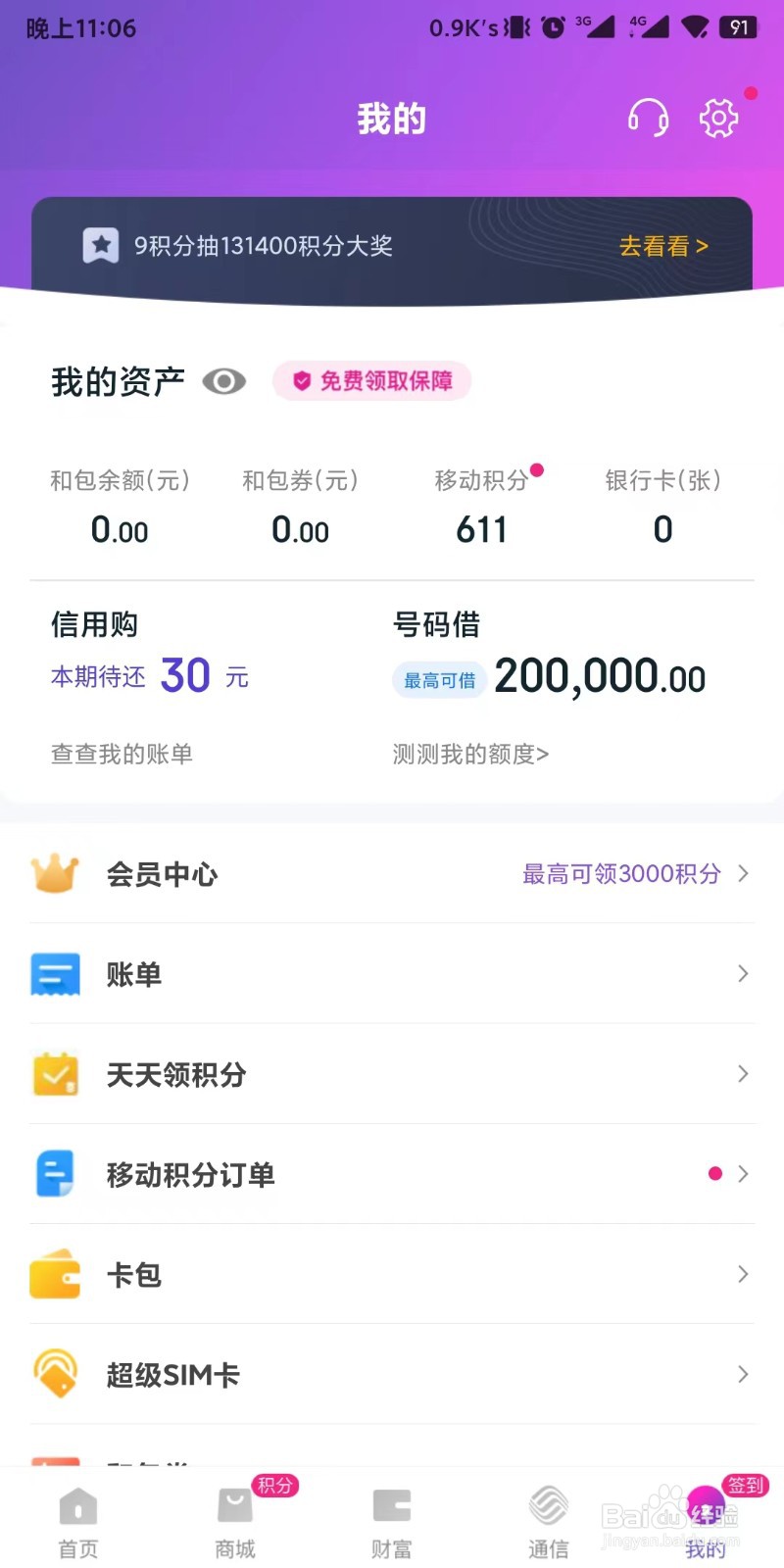Screen dimensions: 784x1568
Task: Open 测测我的额度 link
Action: (470, 754)
